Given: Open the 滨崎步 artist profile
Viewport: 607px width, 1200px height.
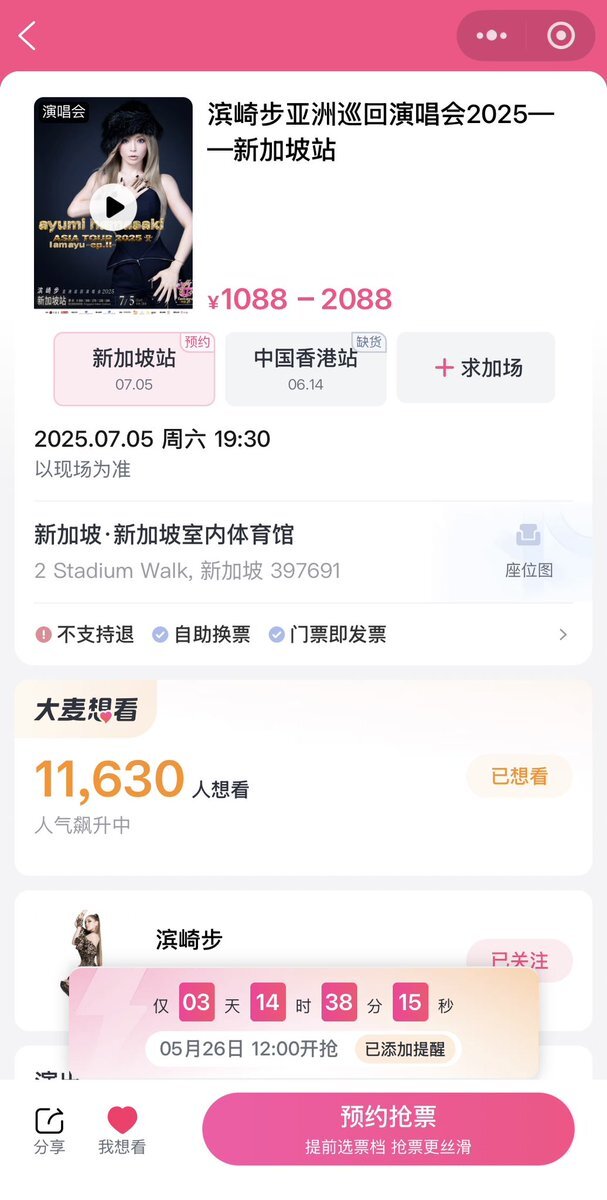Looking at the screenshot, I should [x=189, y=939].
